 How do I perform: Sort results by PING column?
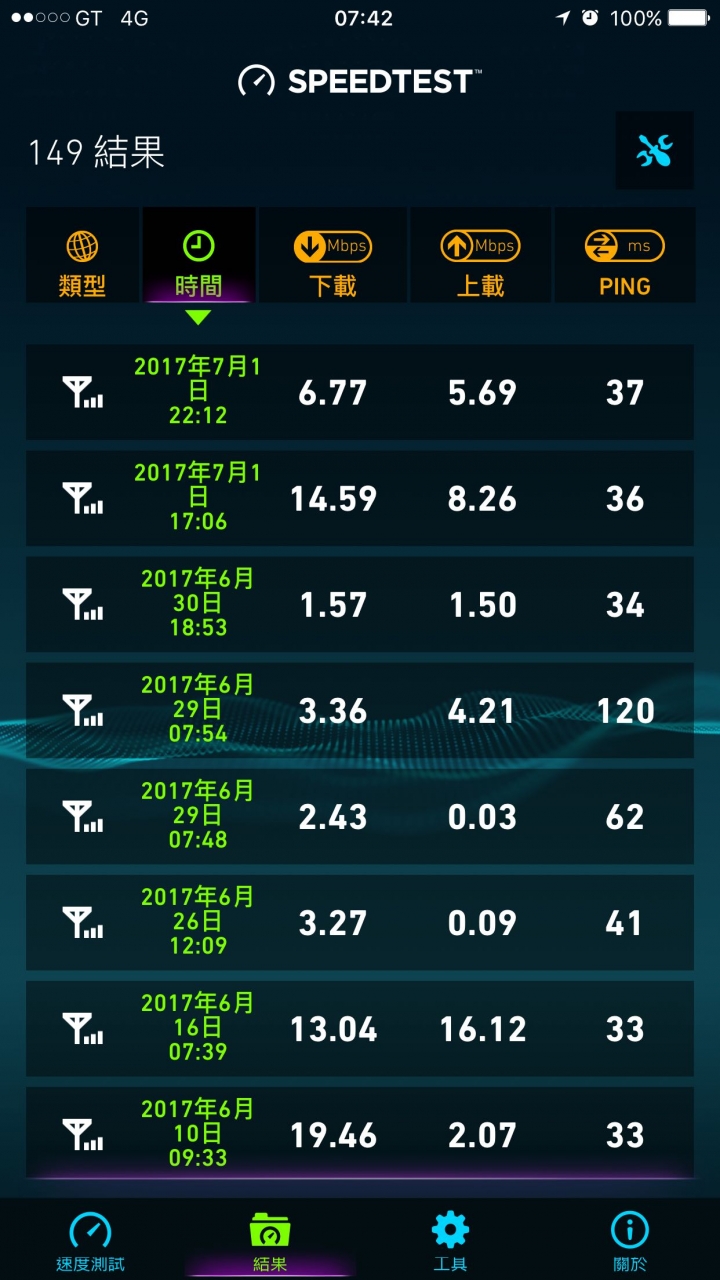coord(625,256)
